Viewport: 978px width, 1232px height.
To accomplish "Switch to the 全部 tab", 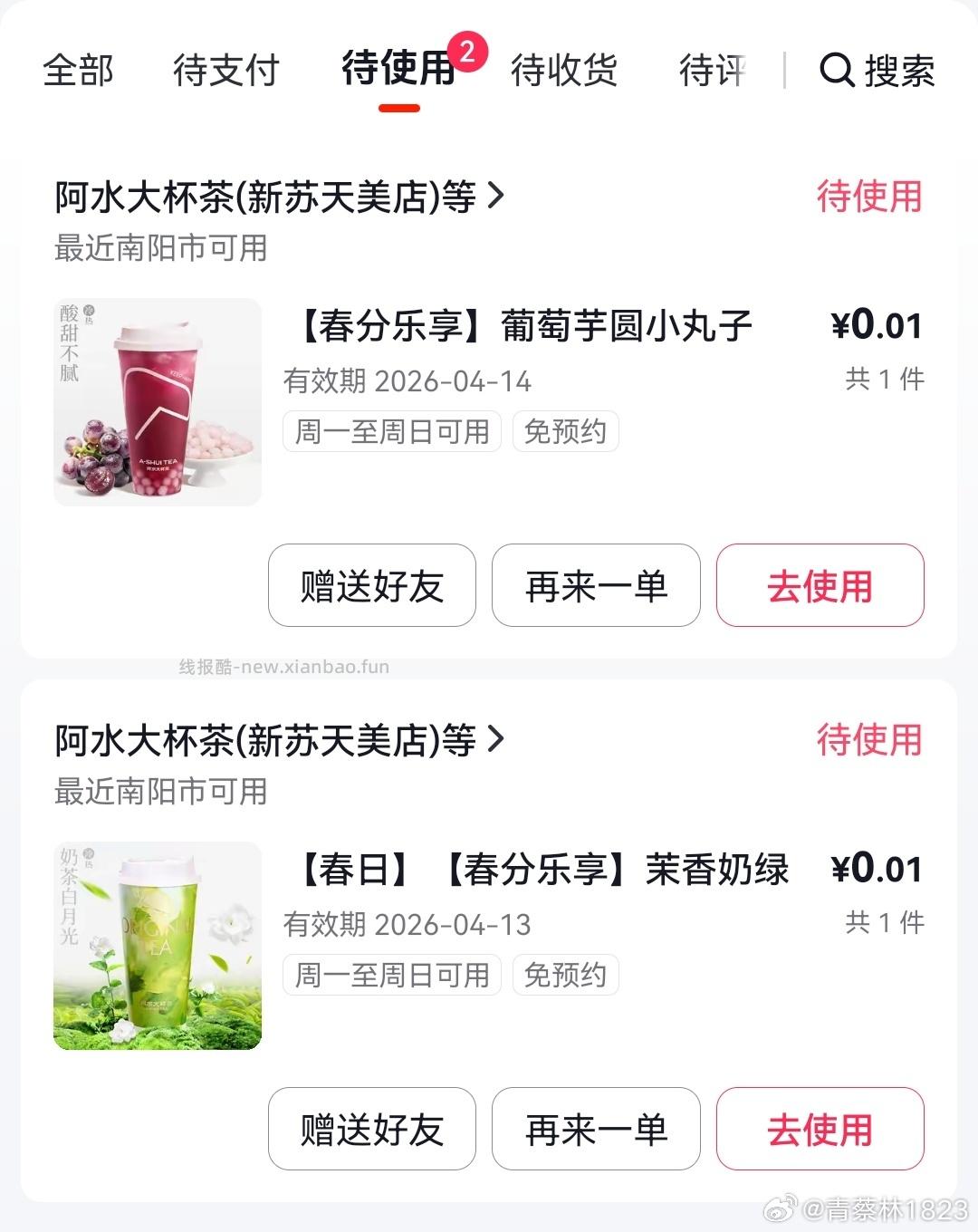I will (77, 71).
